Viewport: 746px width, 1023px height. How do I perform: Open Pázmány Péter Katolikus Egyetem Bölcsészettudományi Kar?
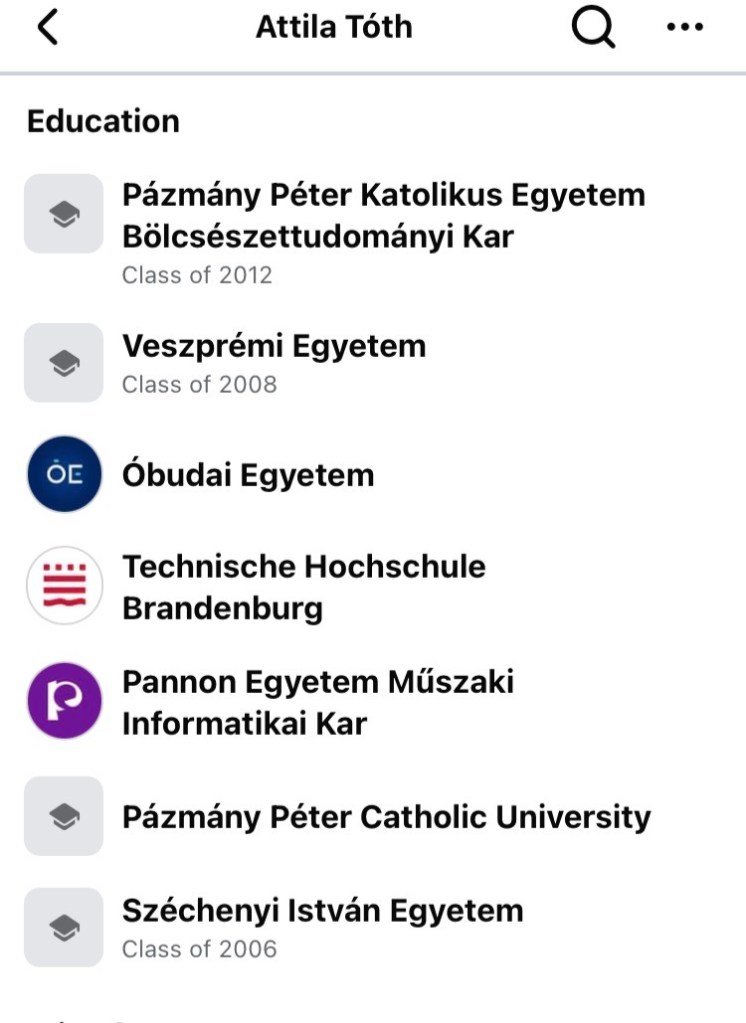click(383, 215)
